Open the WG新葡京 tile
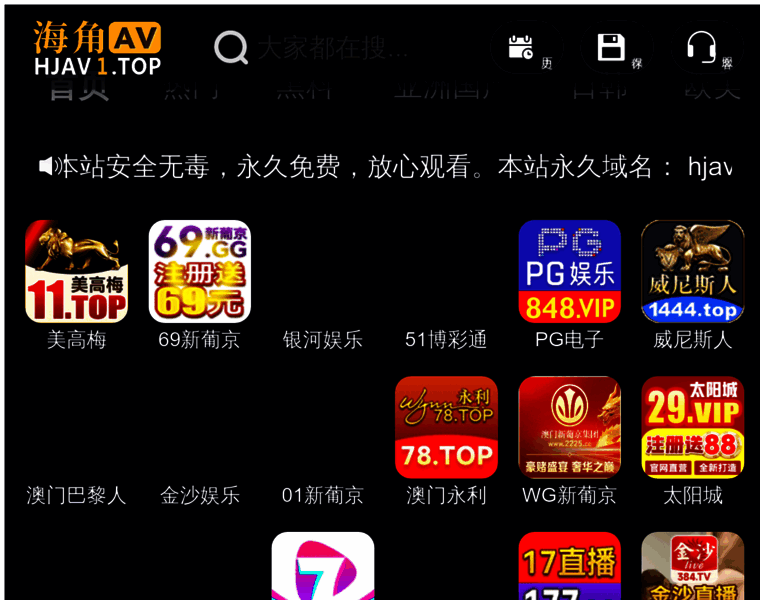This screenshot has height=600, width=760. (x=569, y=427)
